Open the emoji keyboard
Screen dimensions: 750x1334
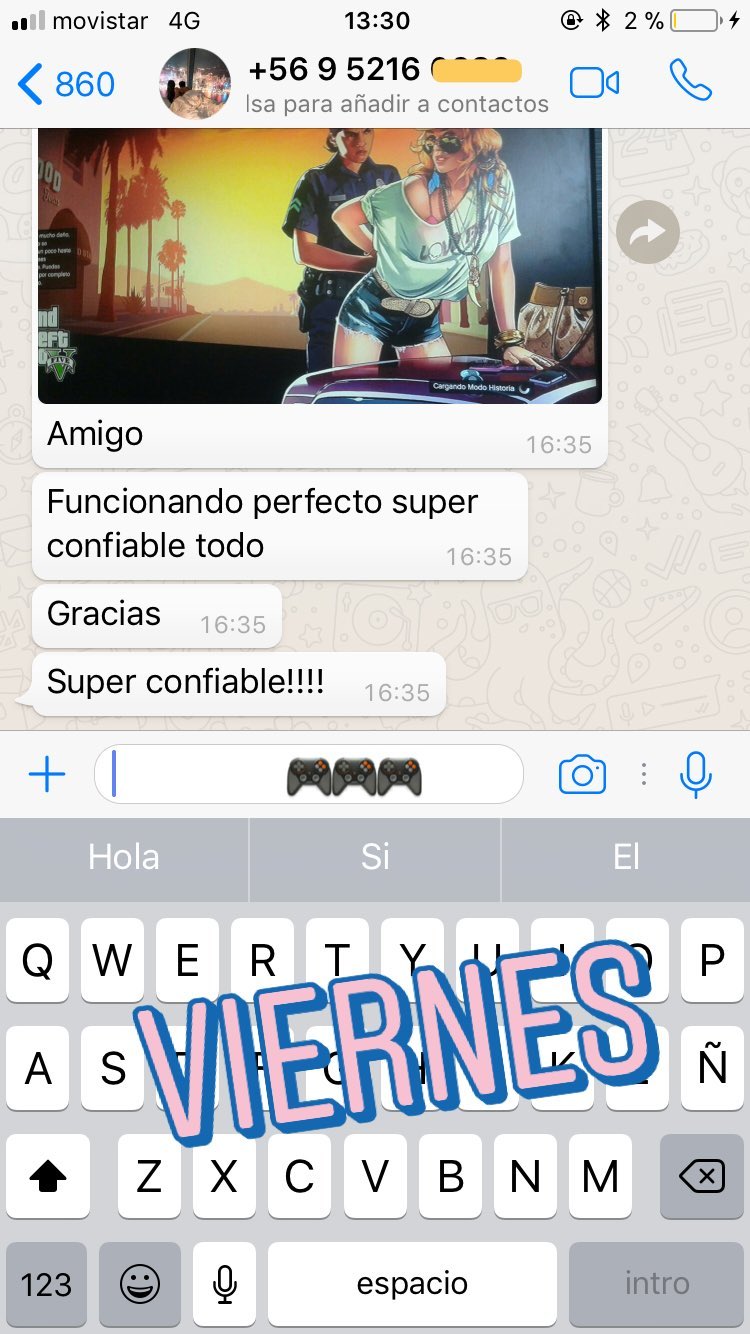(140, 1284)
